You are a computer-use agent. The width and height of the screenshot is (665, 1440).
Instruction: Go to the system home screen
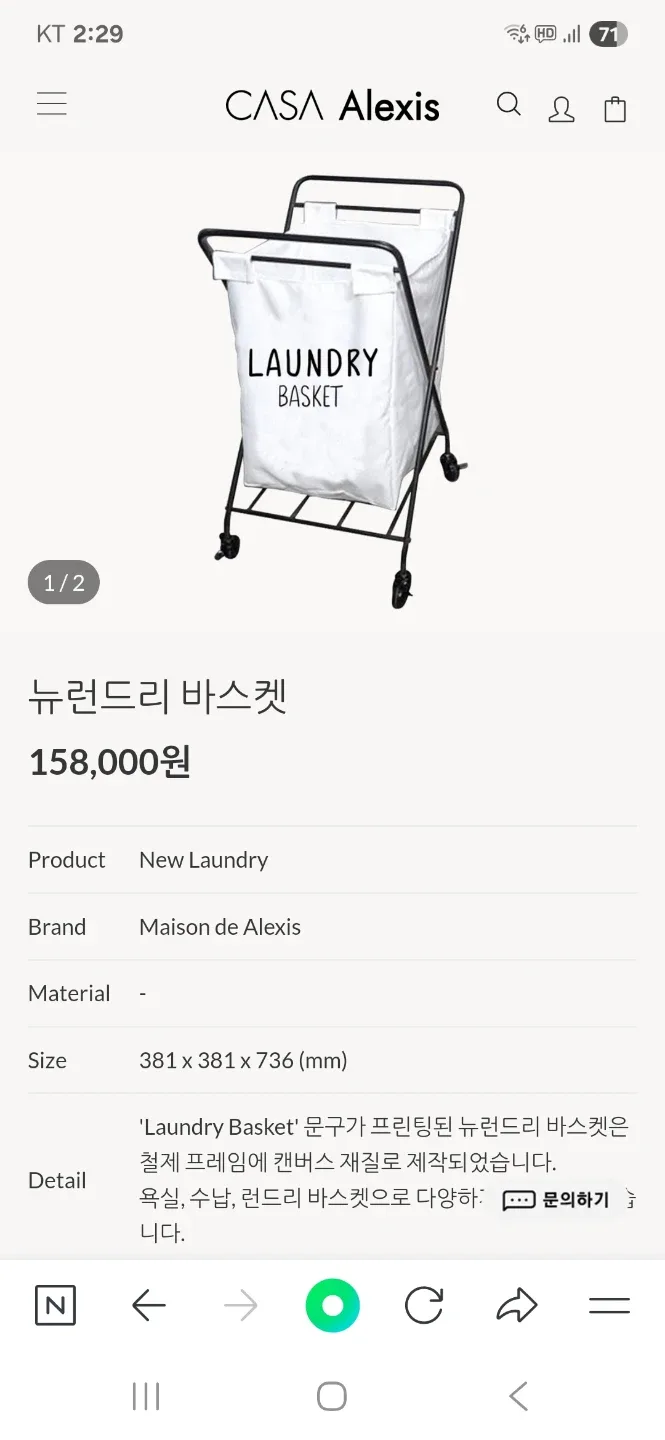(x=332, y=1396)
